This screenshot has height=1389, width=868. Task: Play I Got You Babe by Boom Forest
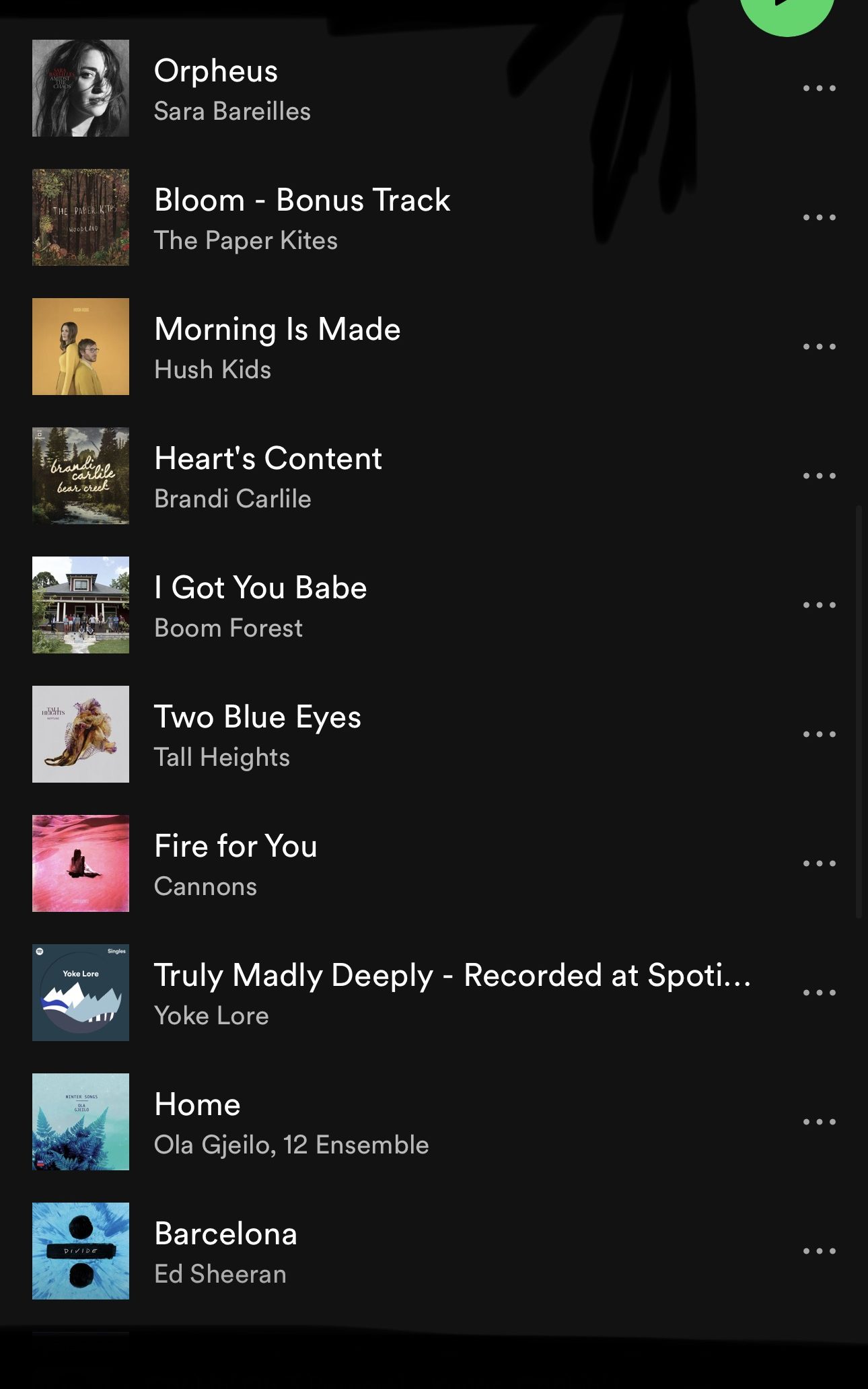[260, 589]
